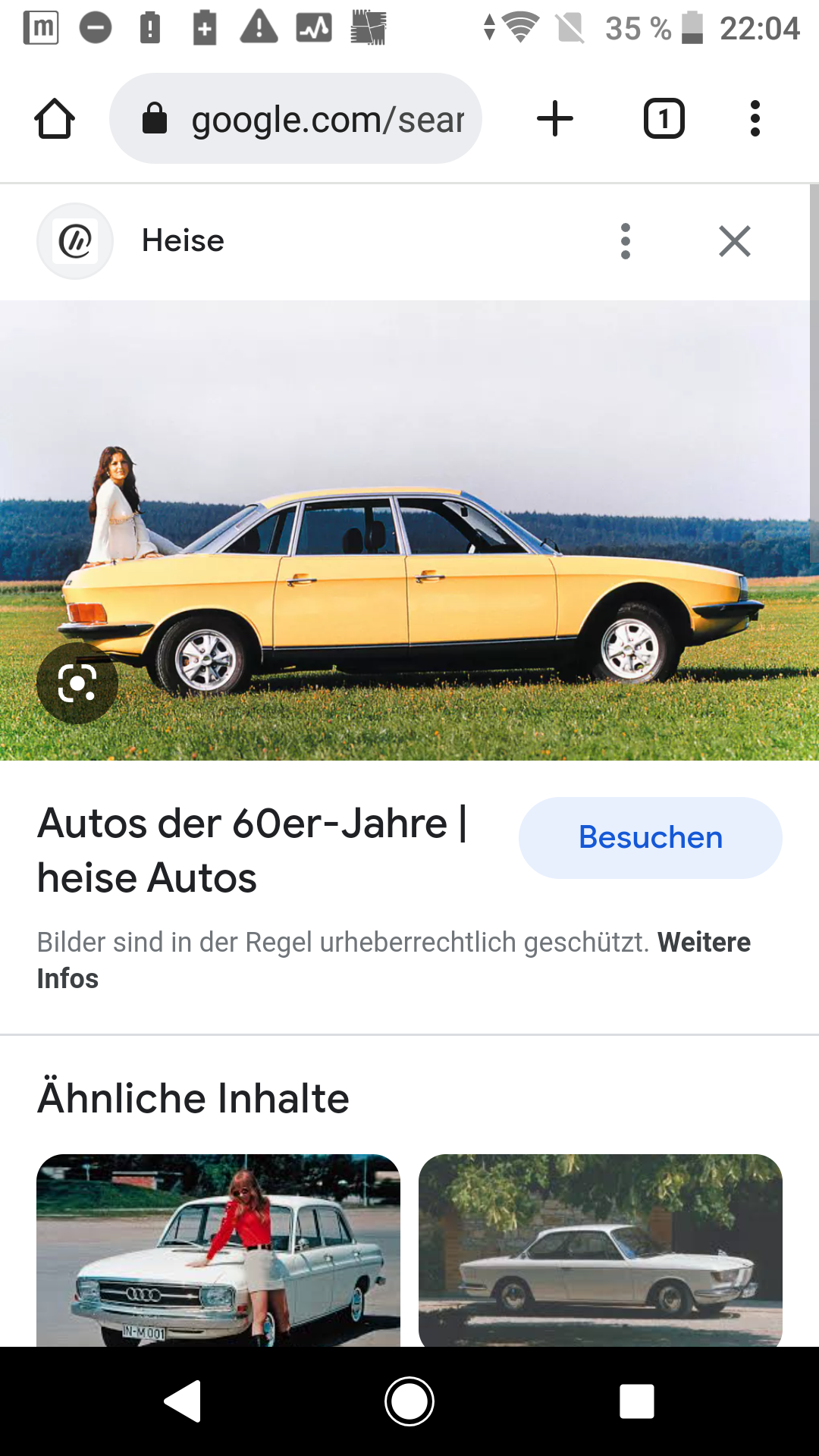Return home via Android home button

point(409,1401)
